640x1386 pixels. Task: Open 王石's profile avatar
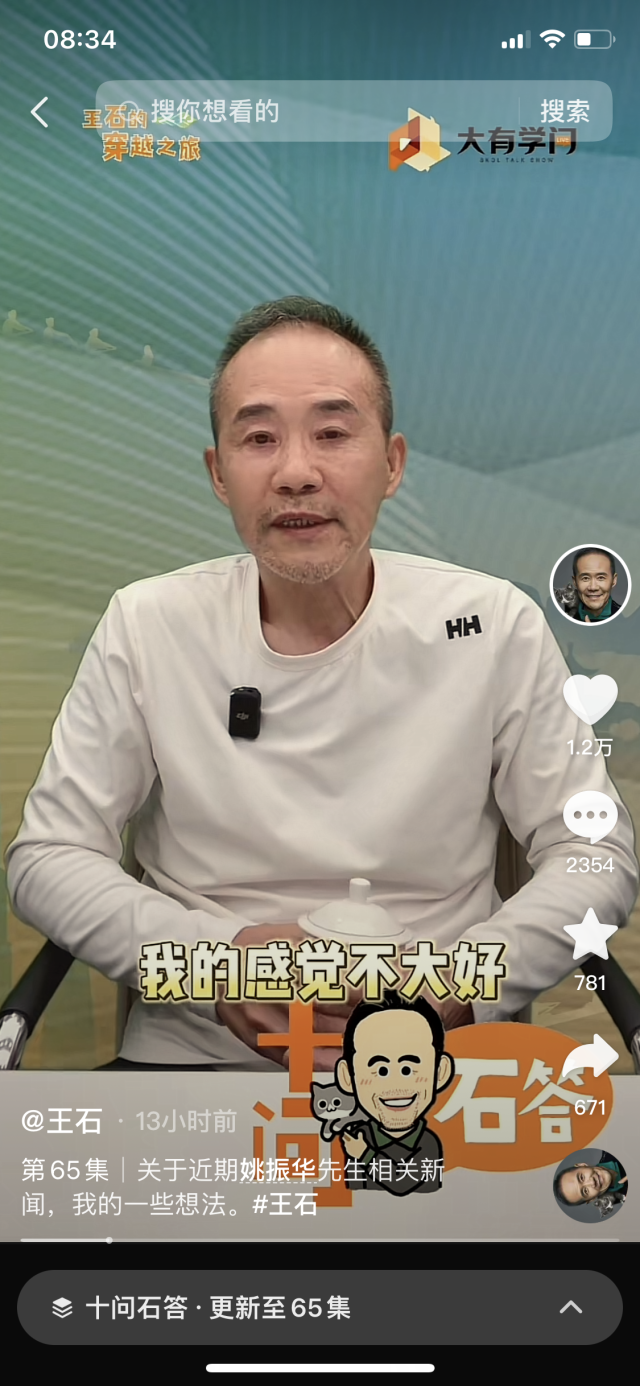590,585
